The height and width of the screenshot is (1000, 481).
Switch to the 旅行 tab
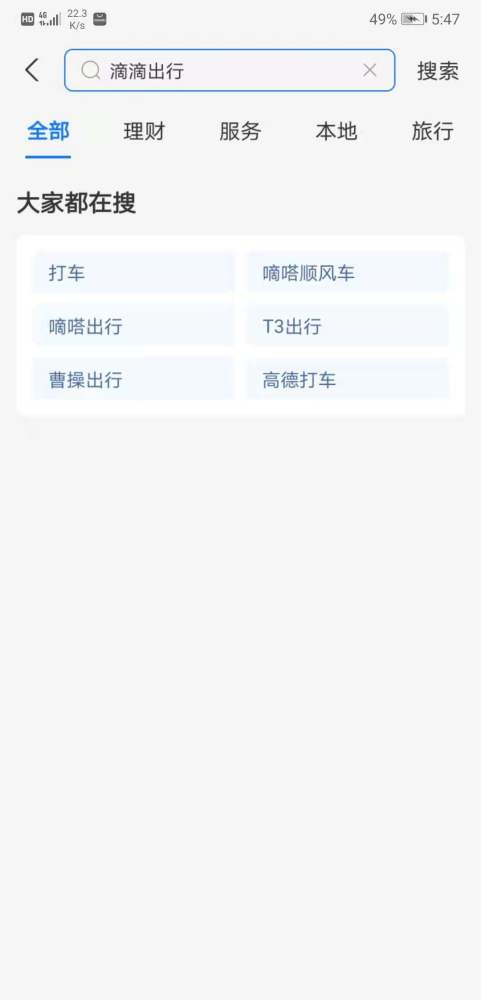[x=433, y=131]
